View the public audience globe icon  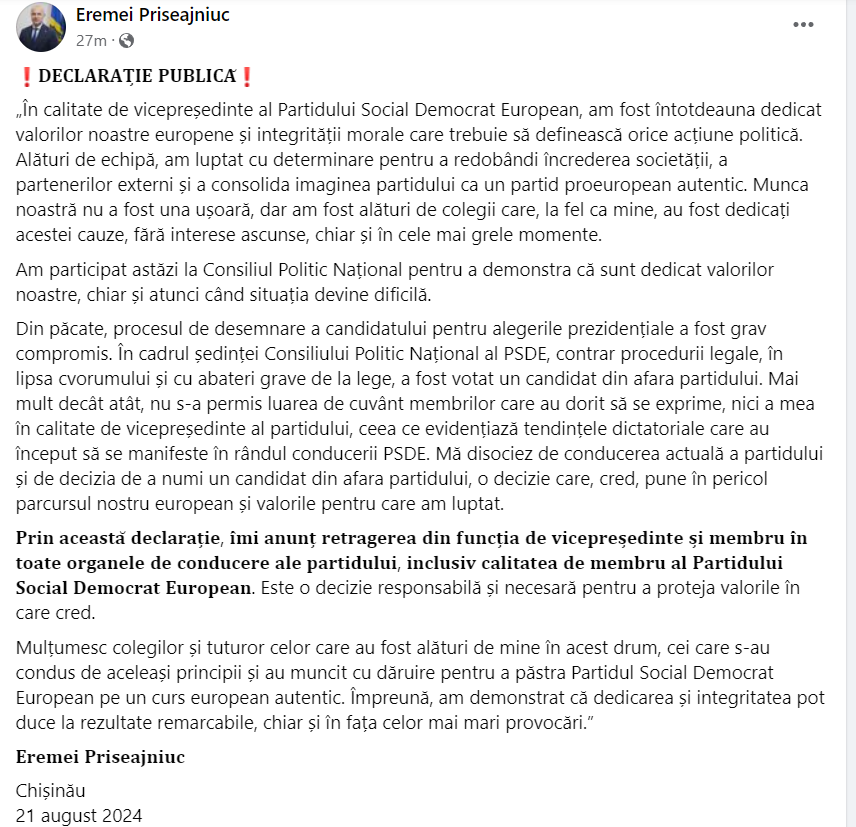126,41
